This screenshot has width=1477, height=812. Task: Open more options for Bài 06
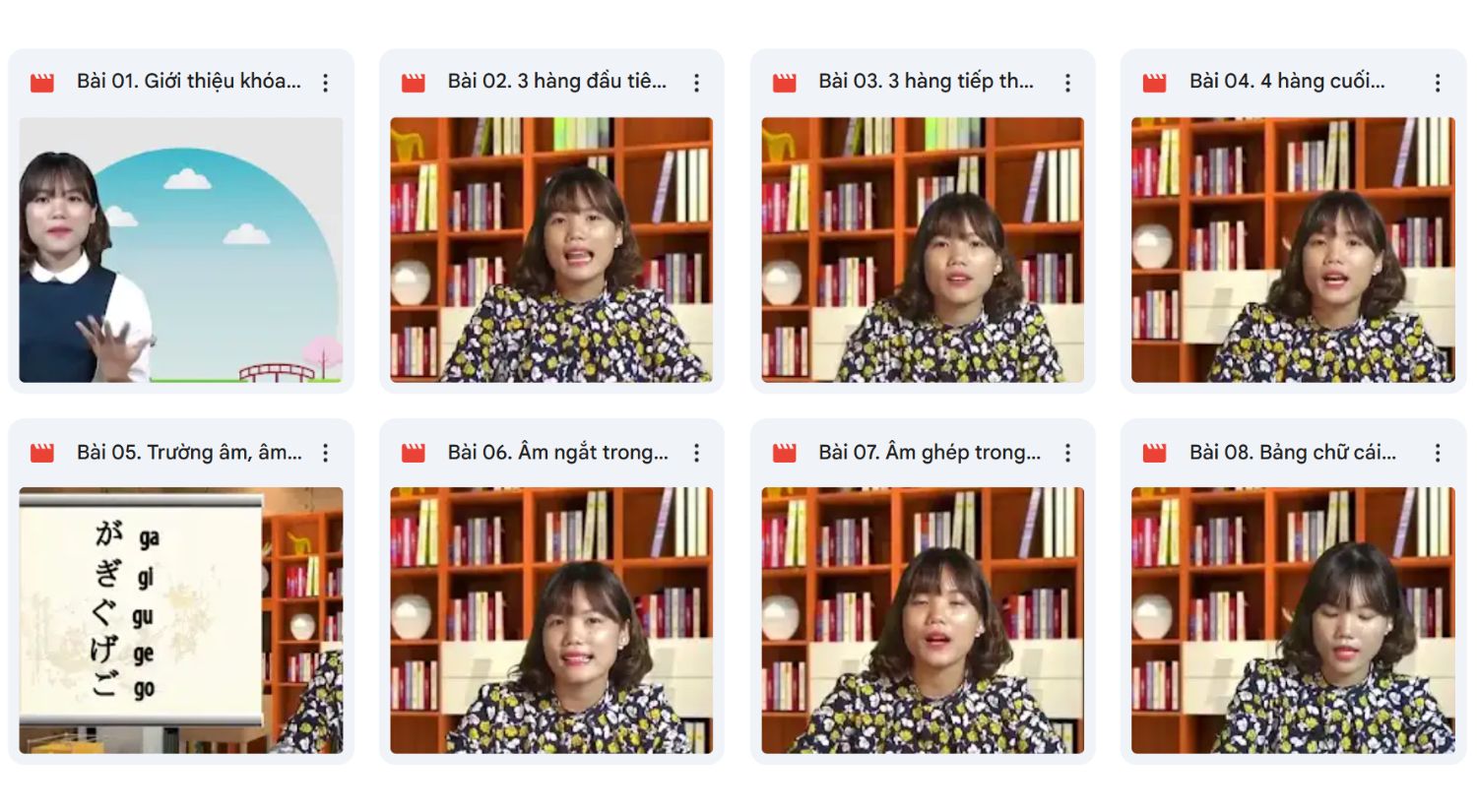pyautogui.click(x=696, y=453)
